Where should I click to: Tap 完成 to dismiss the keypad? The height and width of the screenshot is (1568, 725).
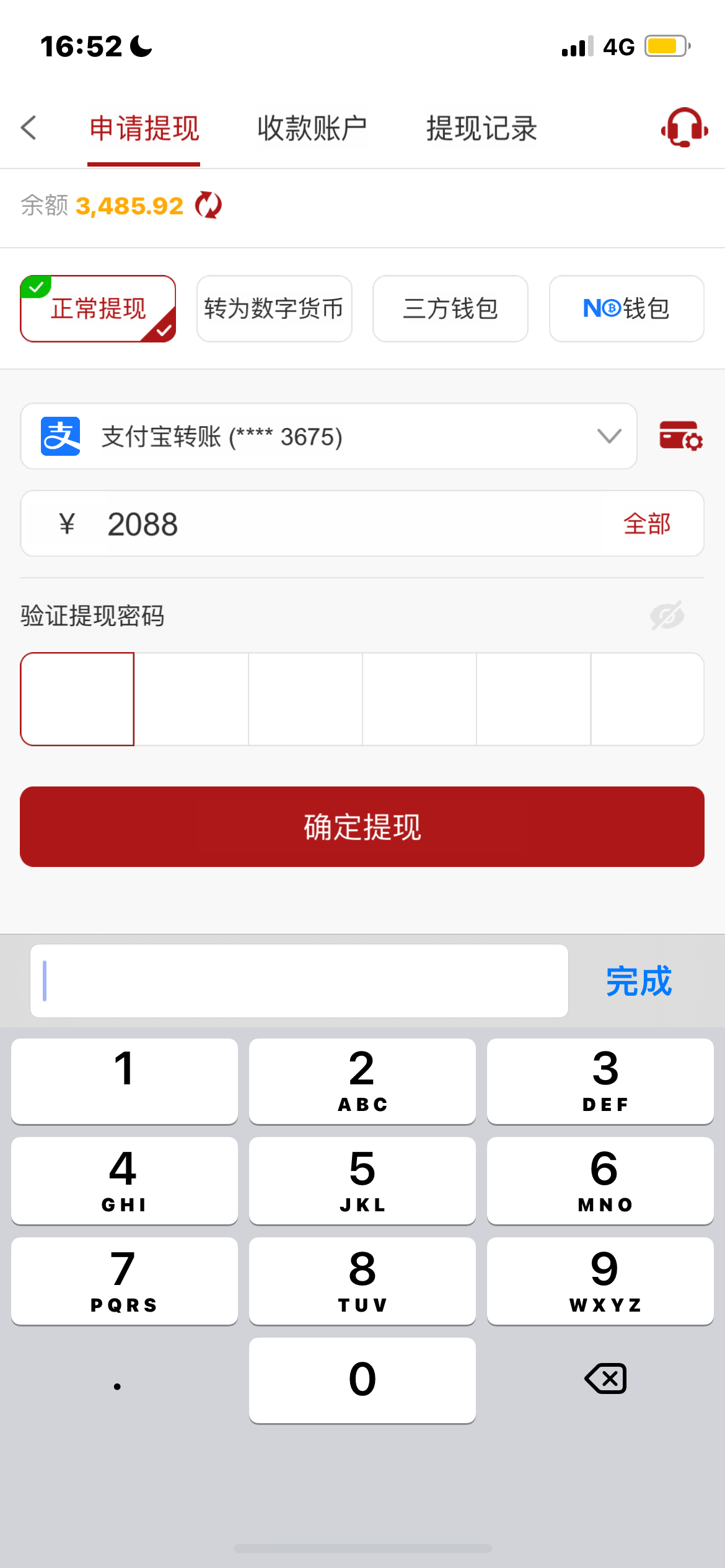[x=639, y=981]
